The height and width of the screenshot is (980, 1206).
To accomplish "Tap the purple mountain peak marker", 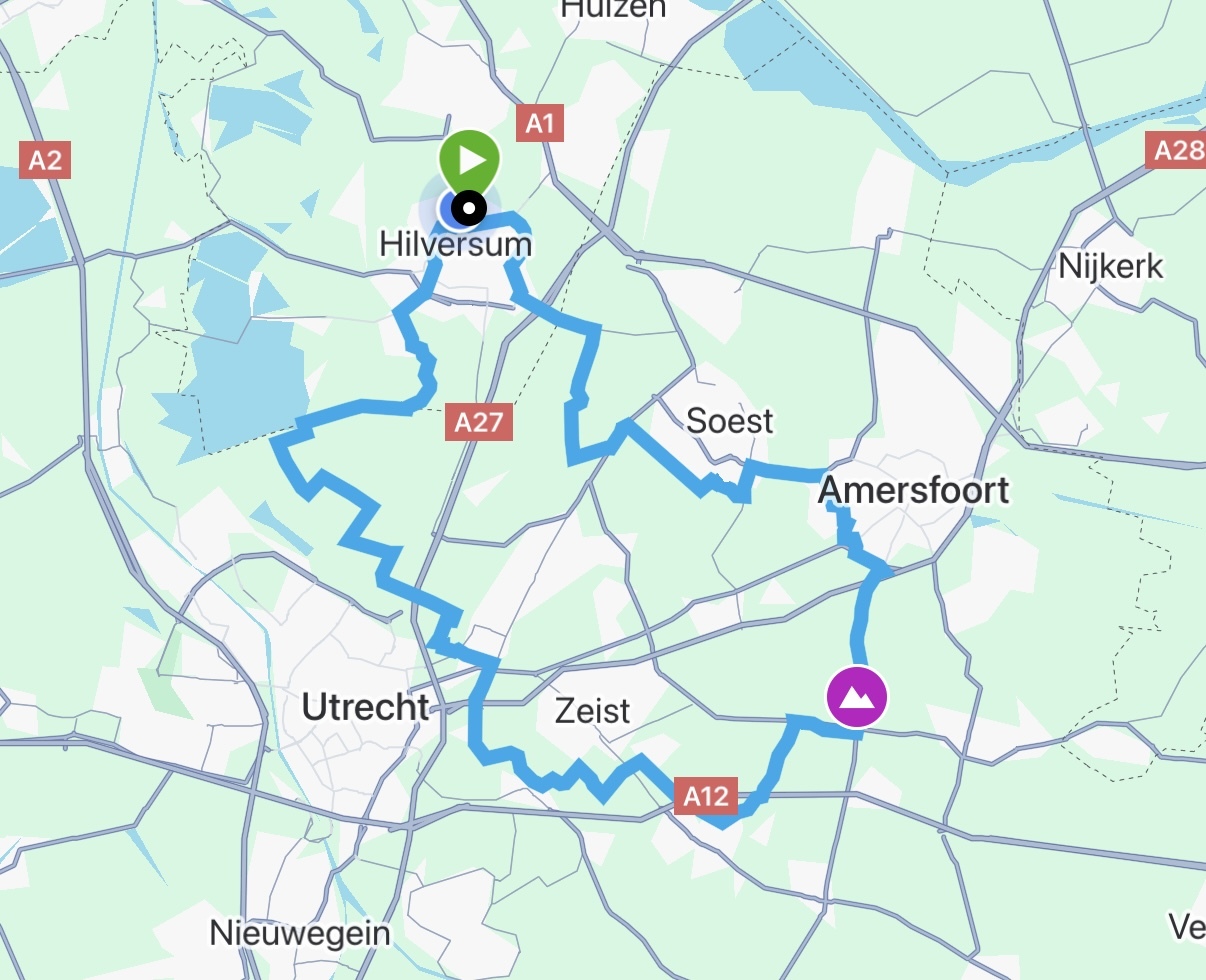I will tap(856, 696).
